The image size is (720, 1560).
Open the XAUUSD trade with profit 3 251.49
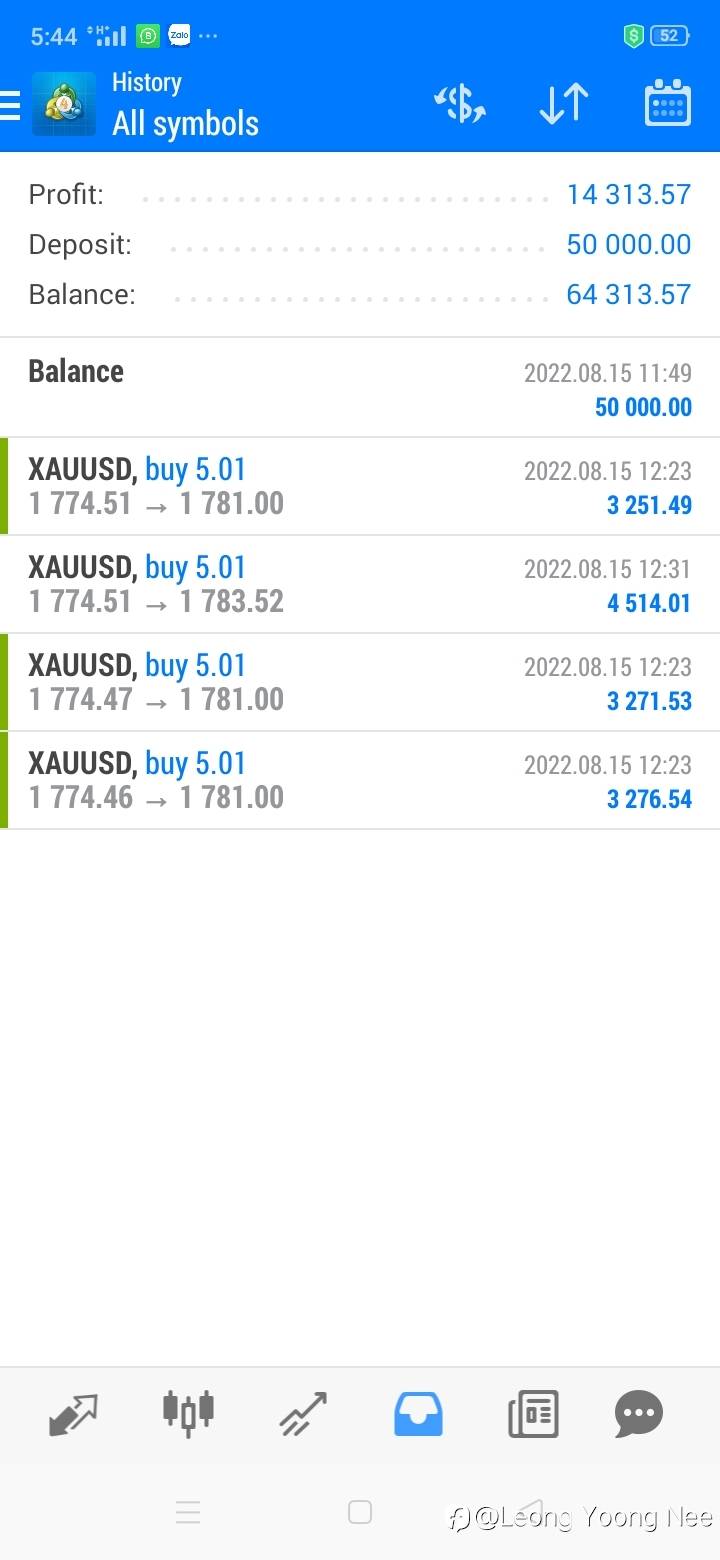(x=360, y=487)
